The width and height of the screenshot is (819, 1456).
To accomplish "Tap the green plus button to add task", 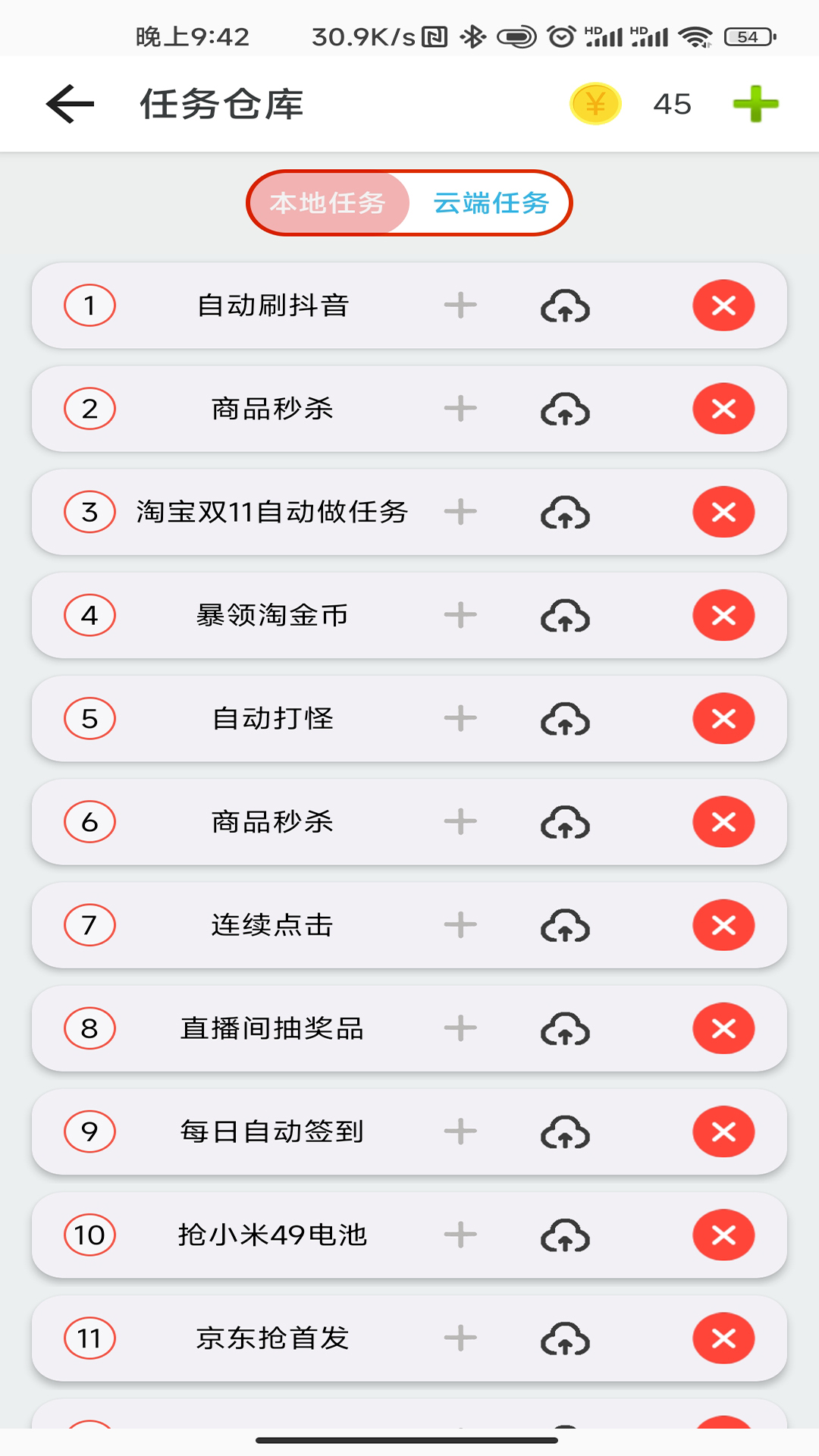I will pyautogui.click(x=755, y=104).
